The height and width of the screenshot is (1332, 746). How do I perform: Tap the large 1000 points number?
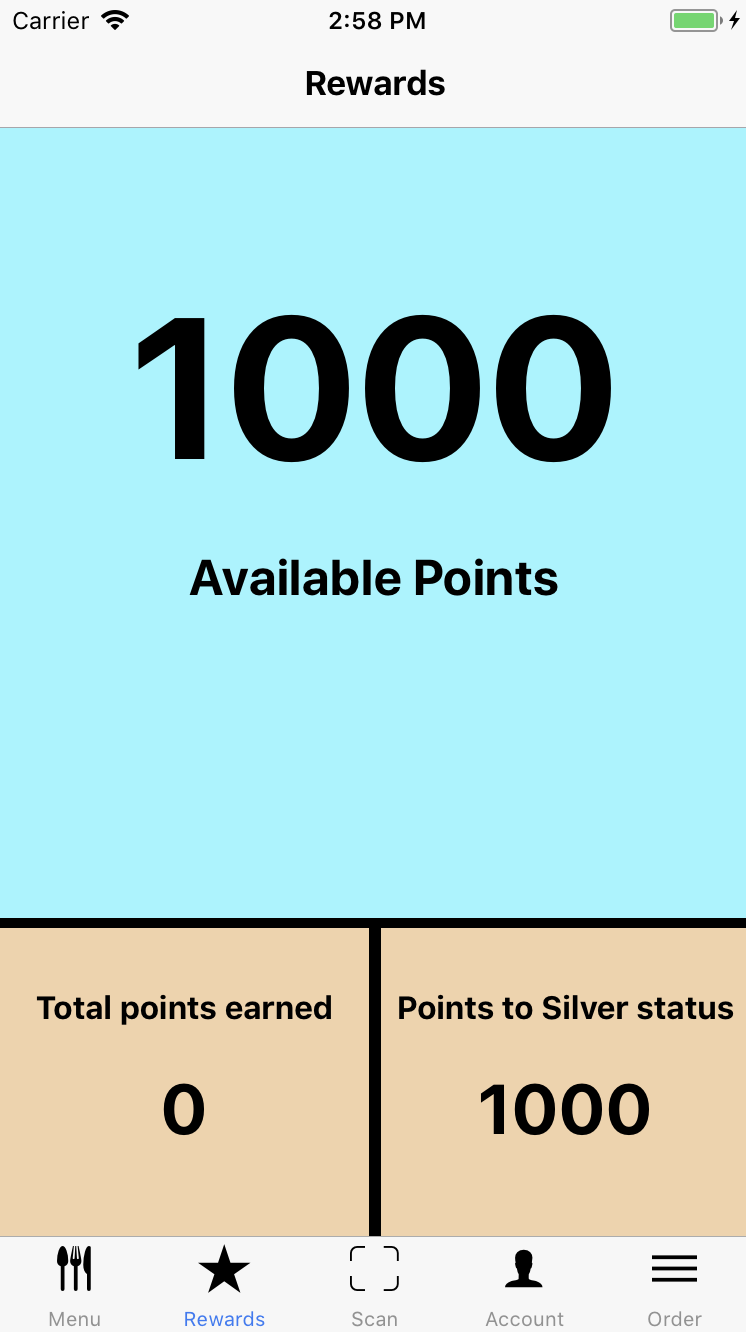point(374,388)
